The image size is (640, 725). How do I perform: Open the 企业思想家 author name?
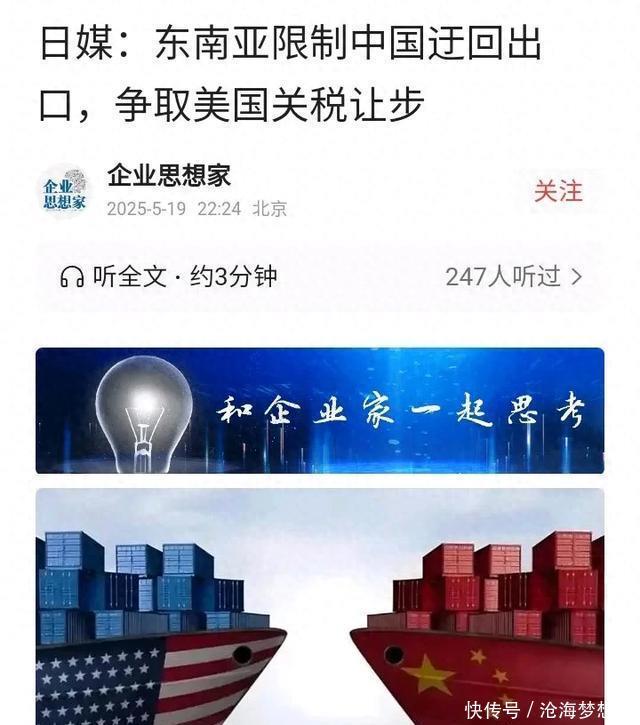click(x=169, y=175)
